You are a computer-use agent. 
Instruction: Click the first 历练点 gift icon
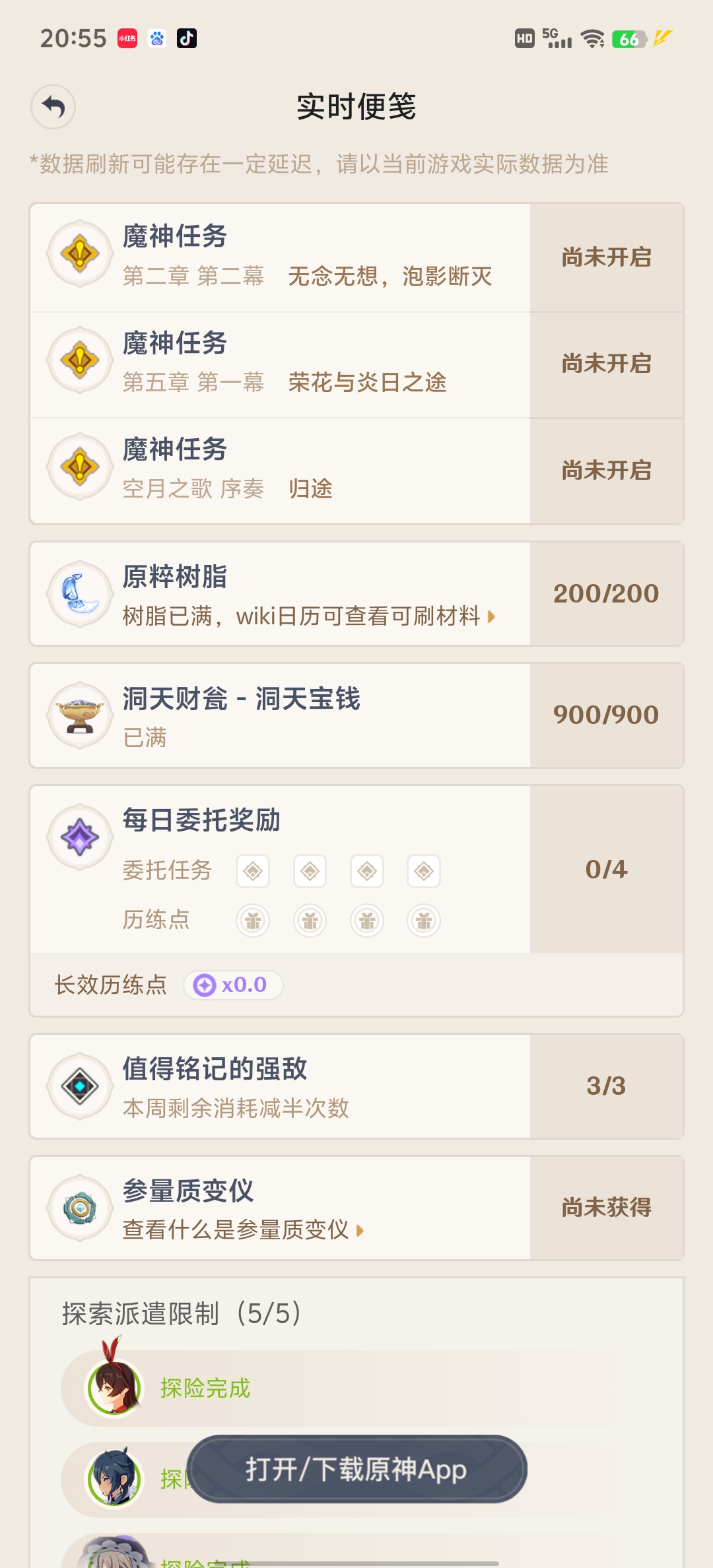pos(253,920)
